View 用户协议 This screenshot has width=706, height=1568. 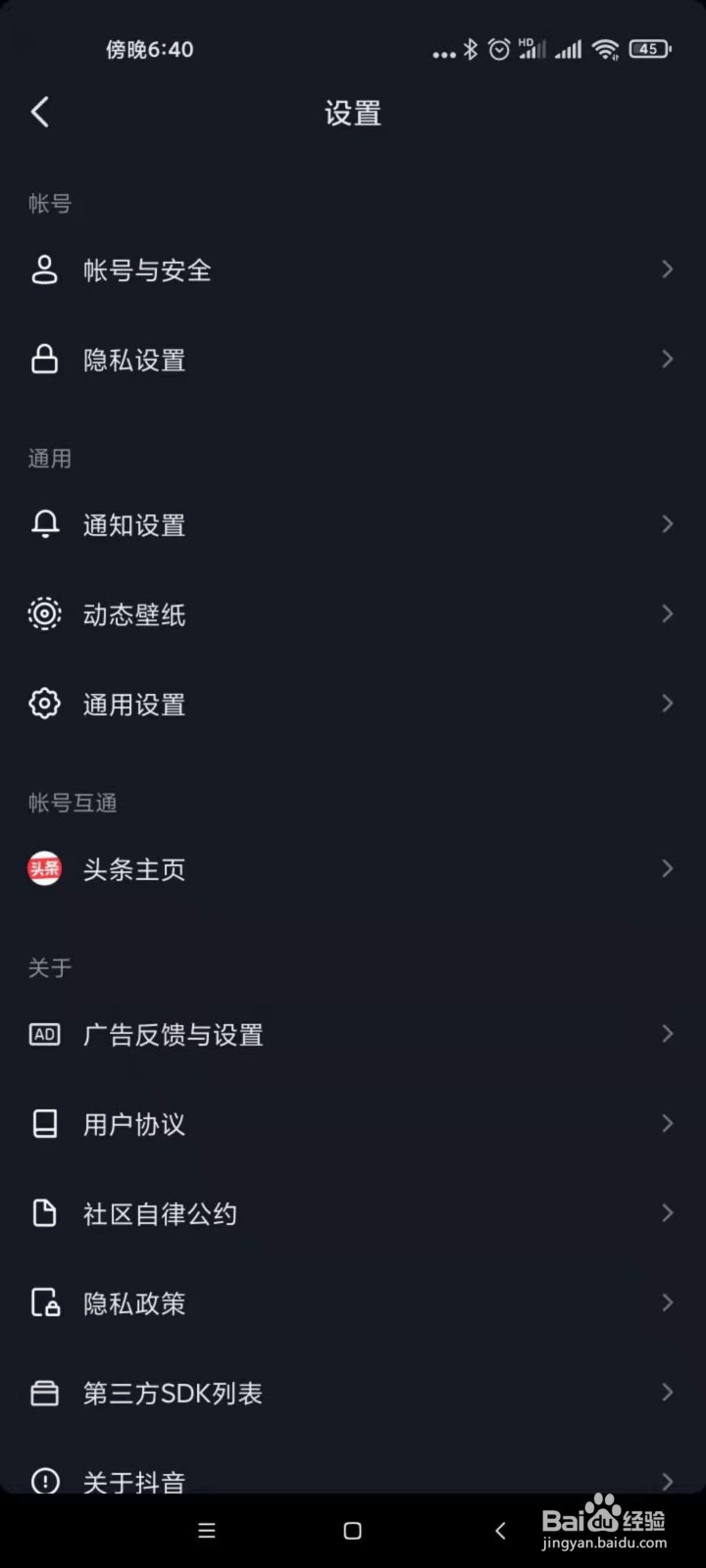click(x=353, y=1124)
